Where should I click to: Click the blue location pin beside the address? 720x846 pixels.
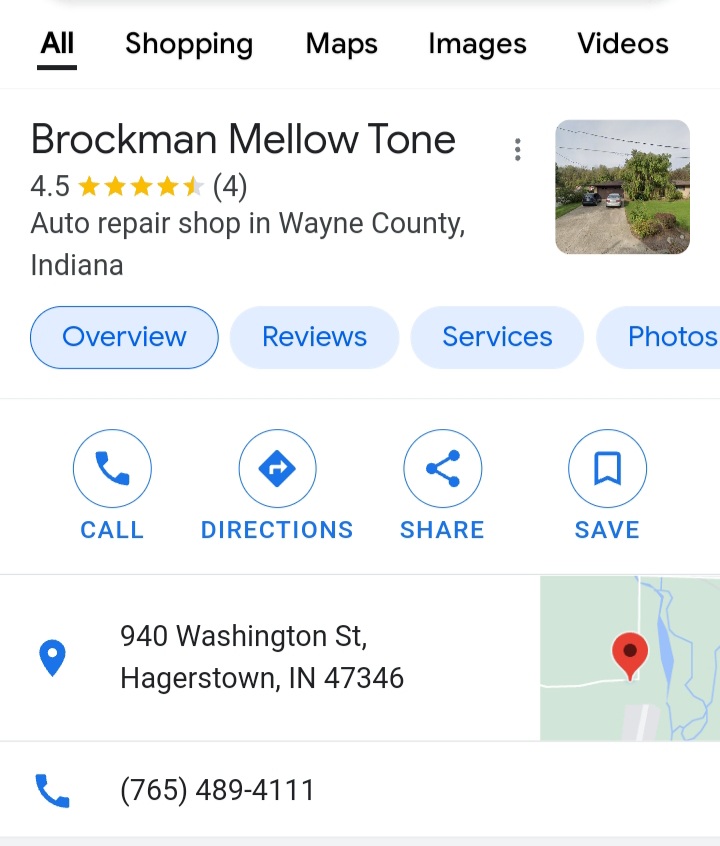[52, 656]
